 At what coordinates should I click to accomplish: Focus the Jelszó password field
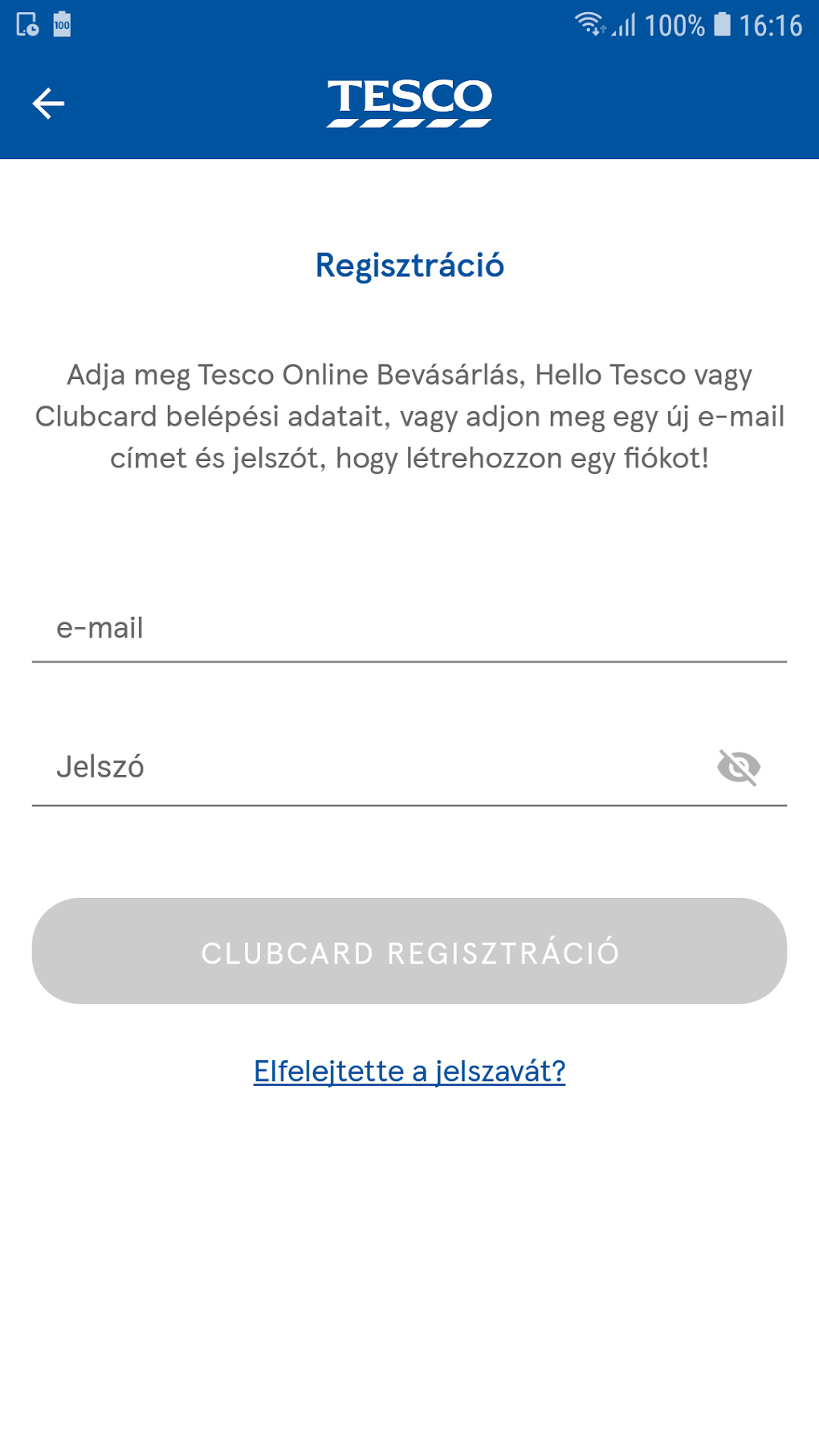(369, 767)
